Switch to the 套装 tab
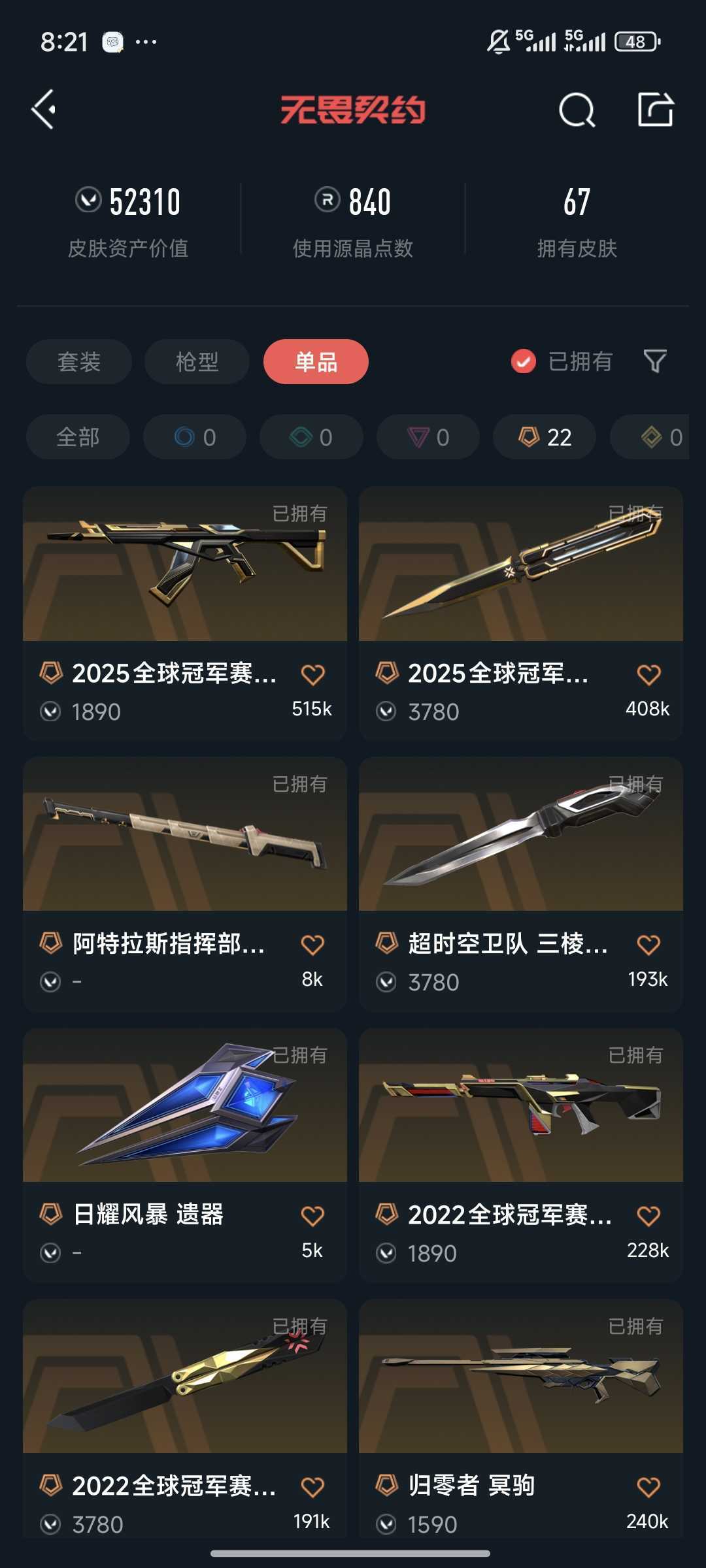The image size is (706, 1568). [x=78, y=362]
